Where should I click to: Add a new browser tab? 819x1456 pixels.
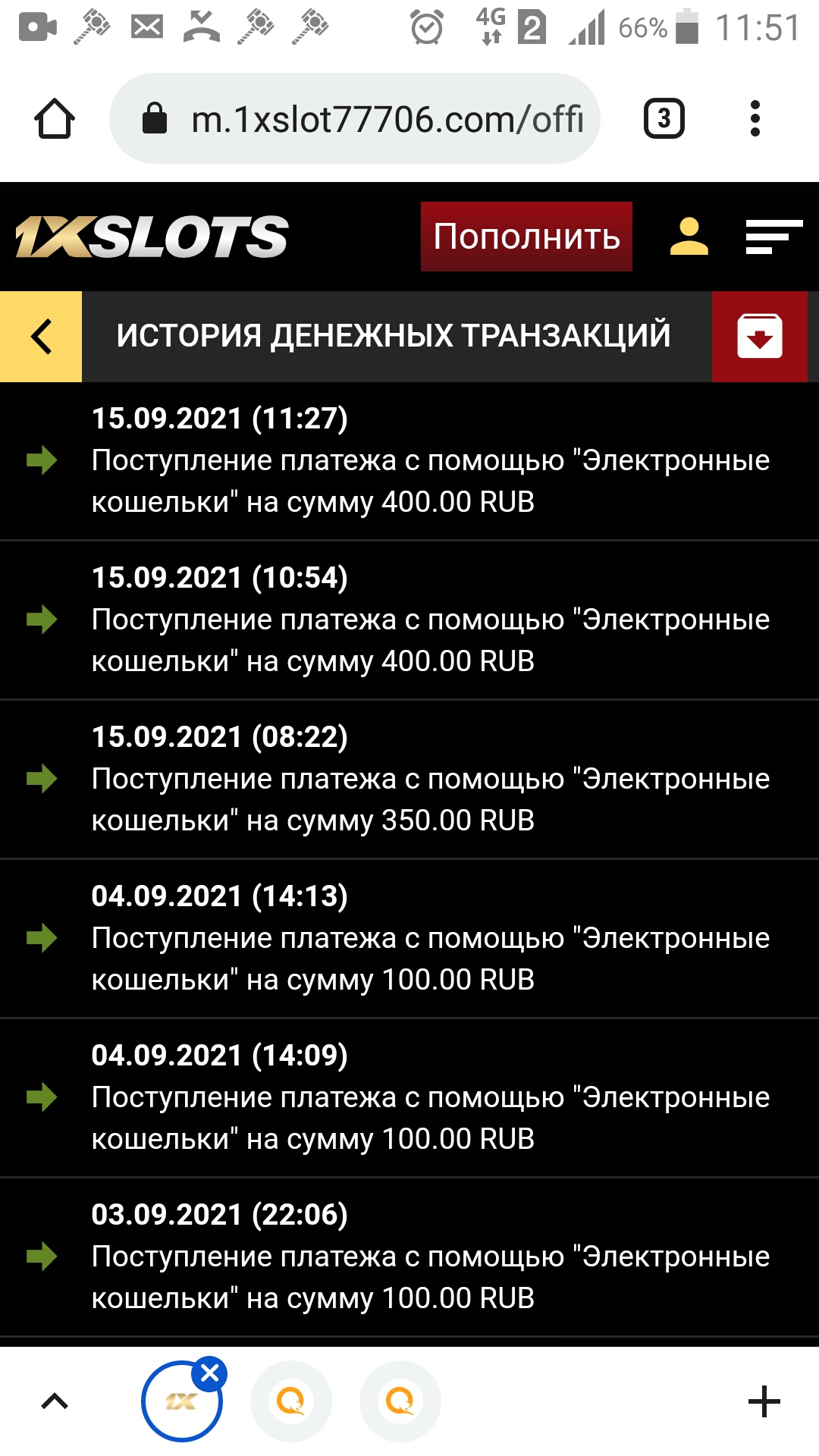click(x=764, y=1401)
